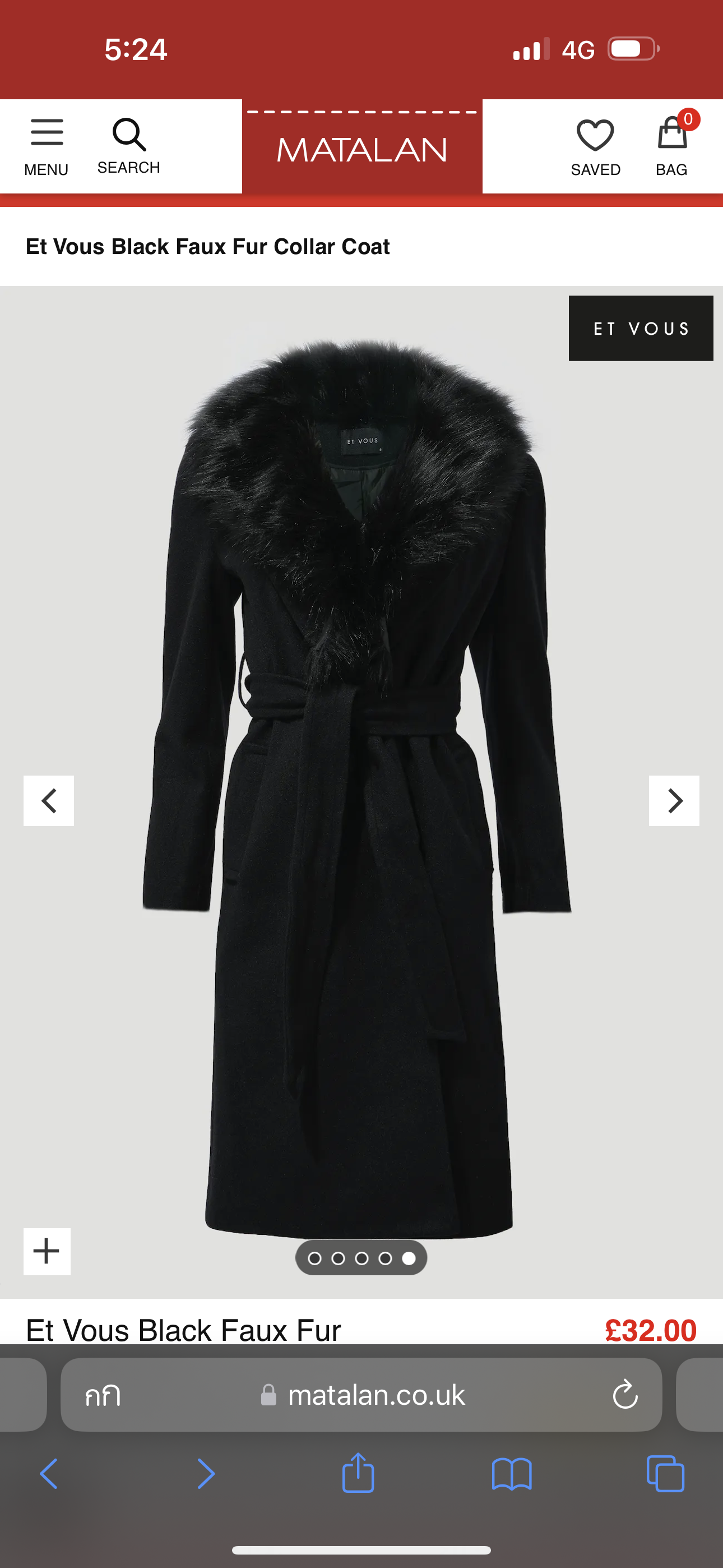The height and width of the screenshot is (1568, 723).
Task: Show next product image
Action: pyautogui.click(x=674, y=800)
